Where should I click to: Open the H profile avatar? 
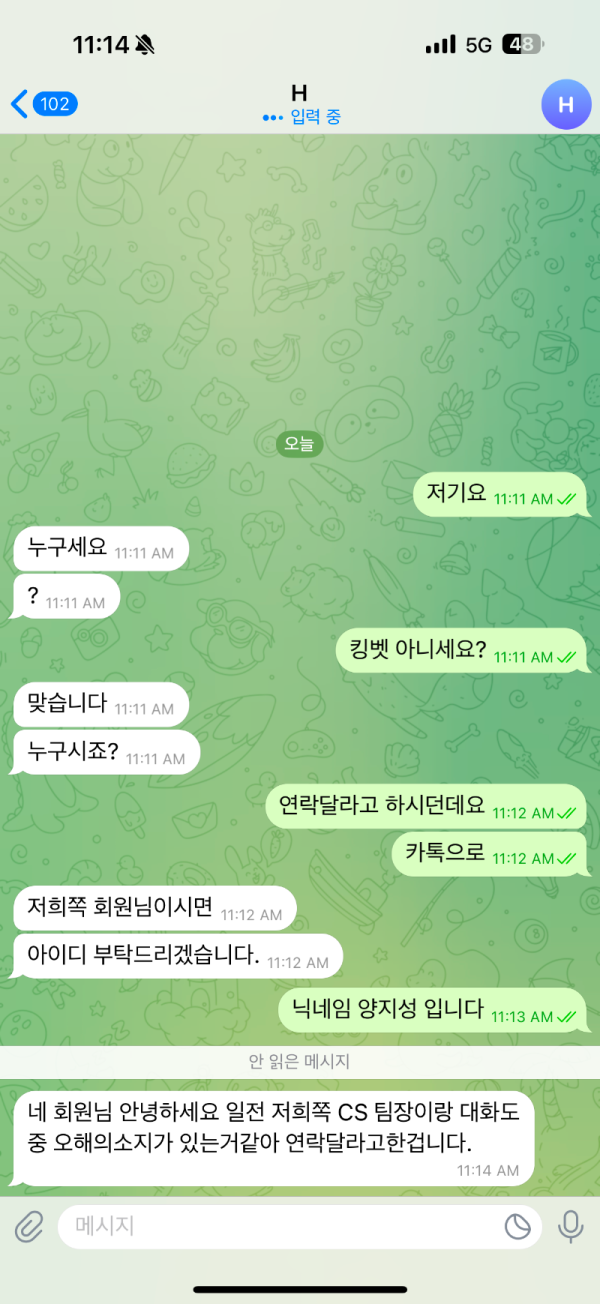tap(566, 104)
